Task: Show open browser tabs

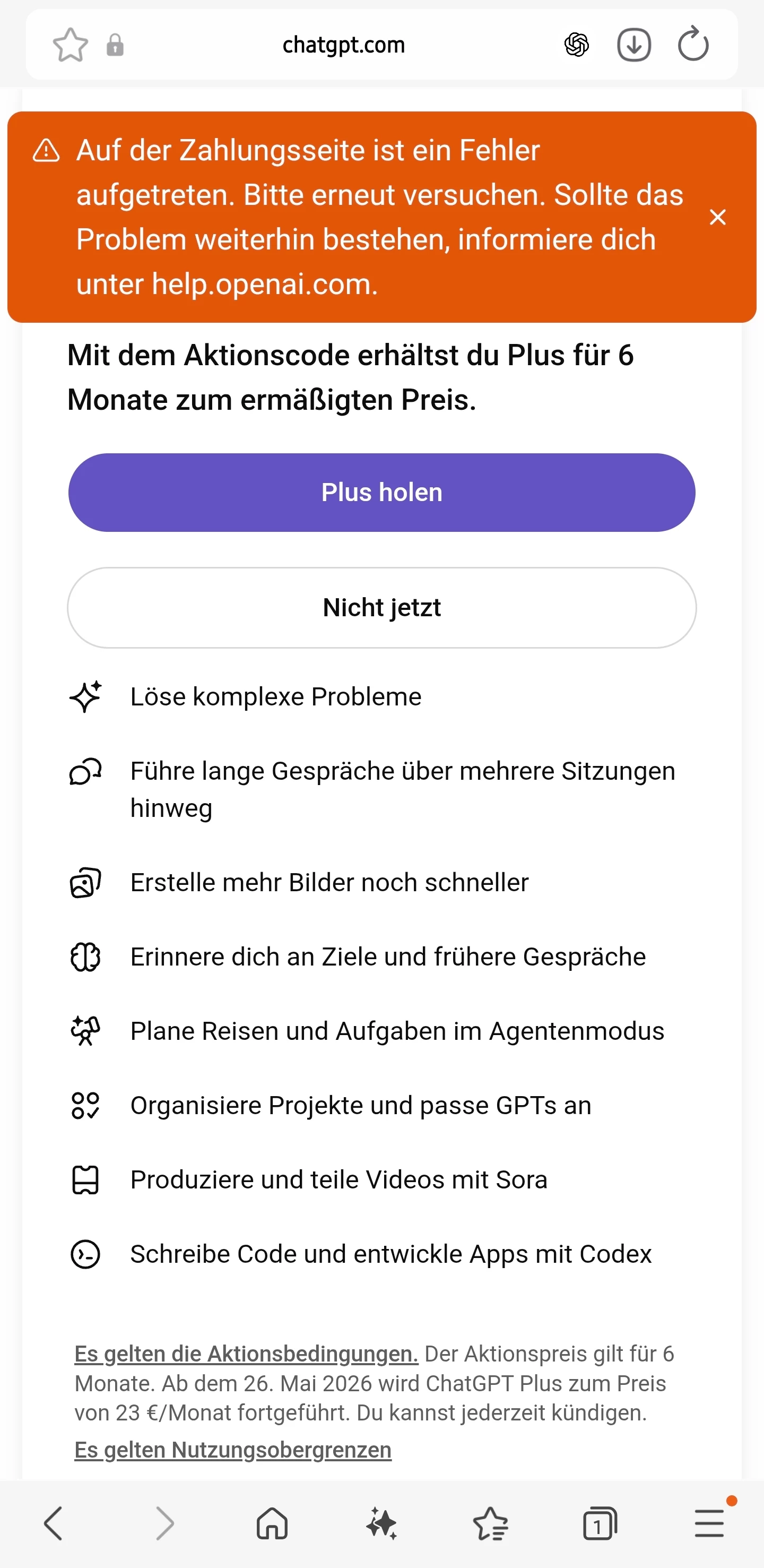Action: [600, 1523]
